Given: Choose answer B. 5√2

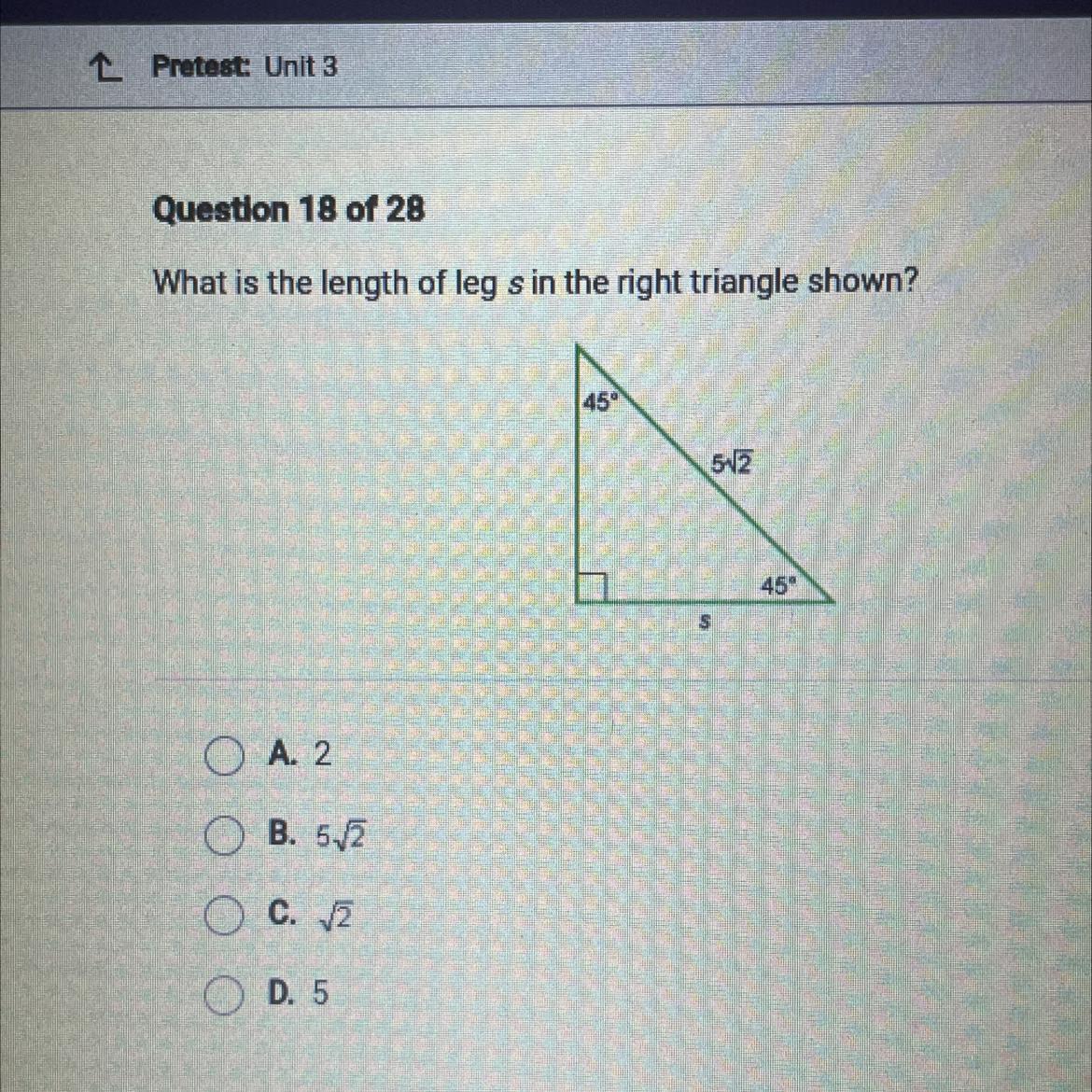Looking at the screenshot, I should 221,837.
